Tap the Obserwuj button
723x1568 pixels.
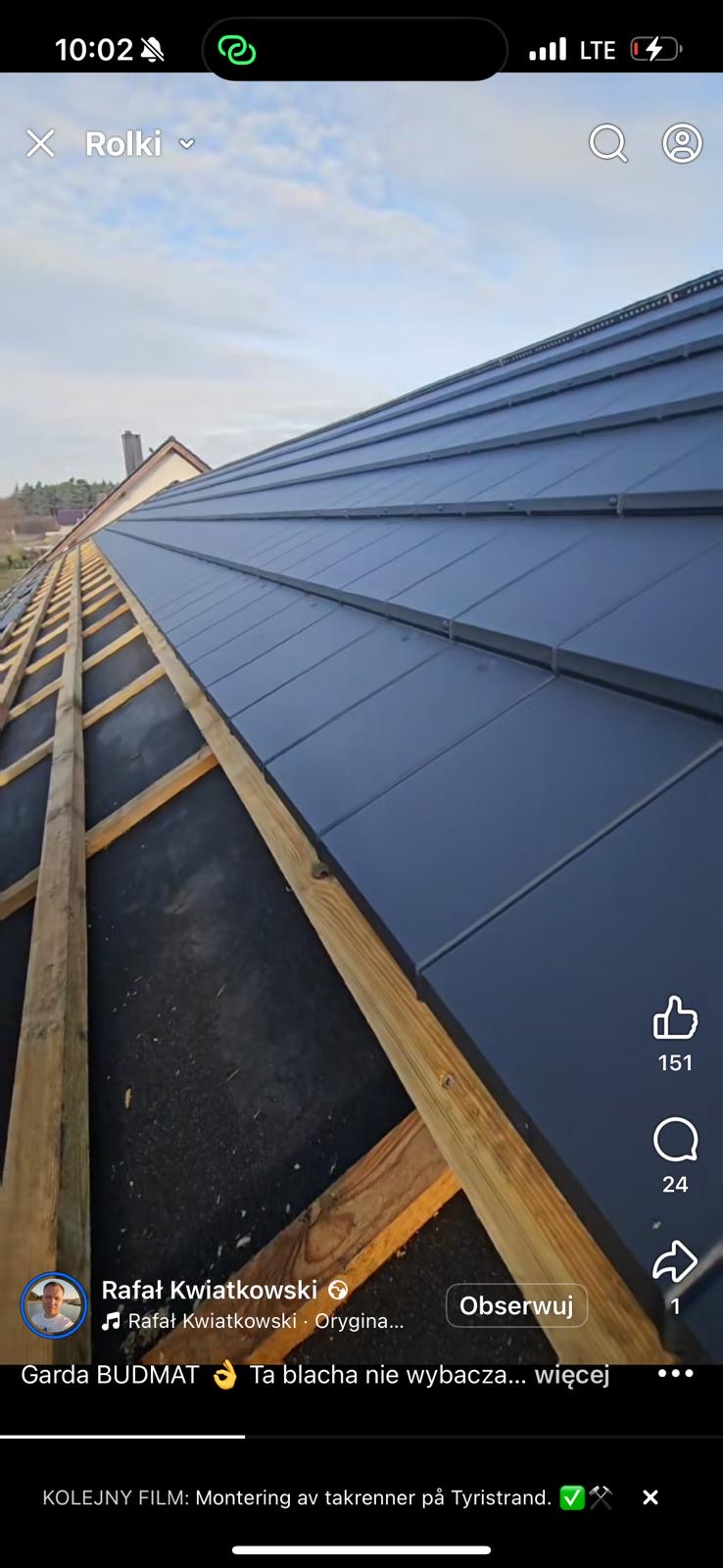pos(516,1305)
